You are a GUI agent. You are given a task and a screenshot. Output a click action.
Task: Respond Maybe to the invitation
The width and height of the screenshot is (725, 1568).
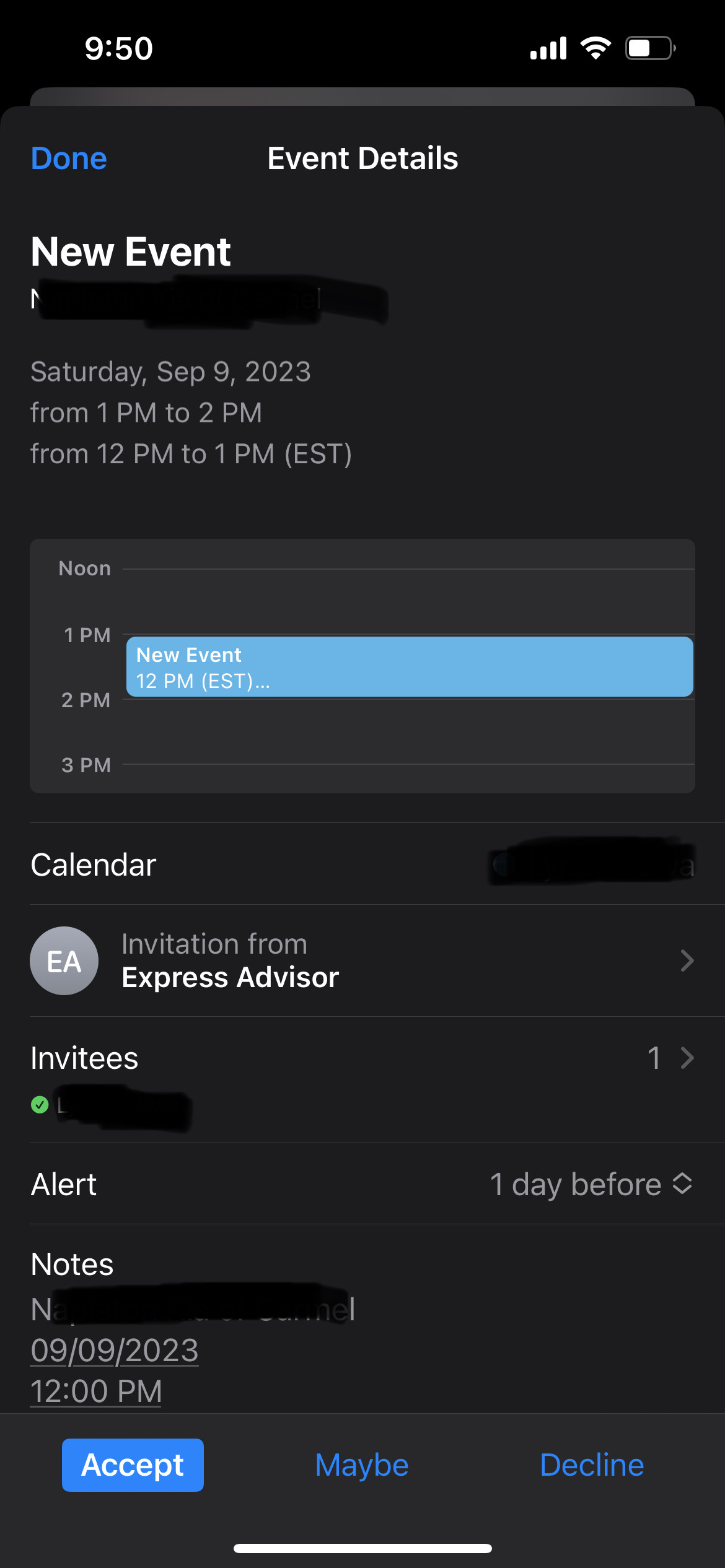coord(362,1465)
